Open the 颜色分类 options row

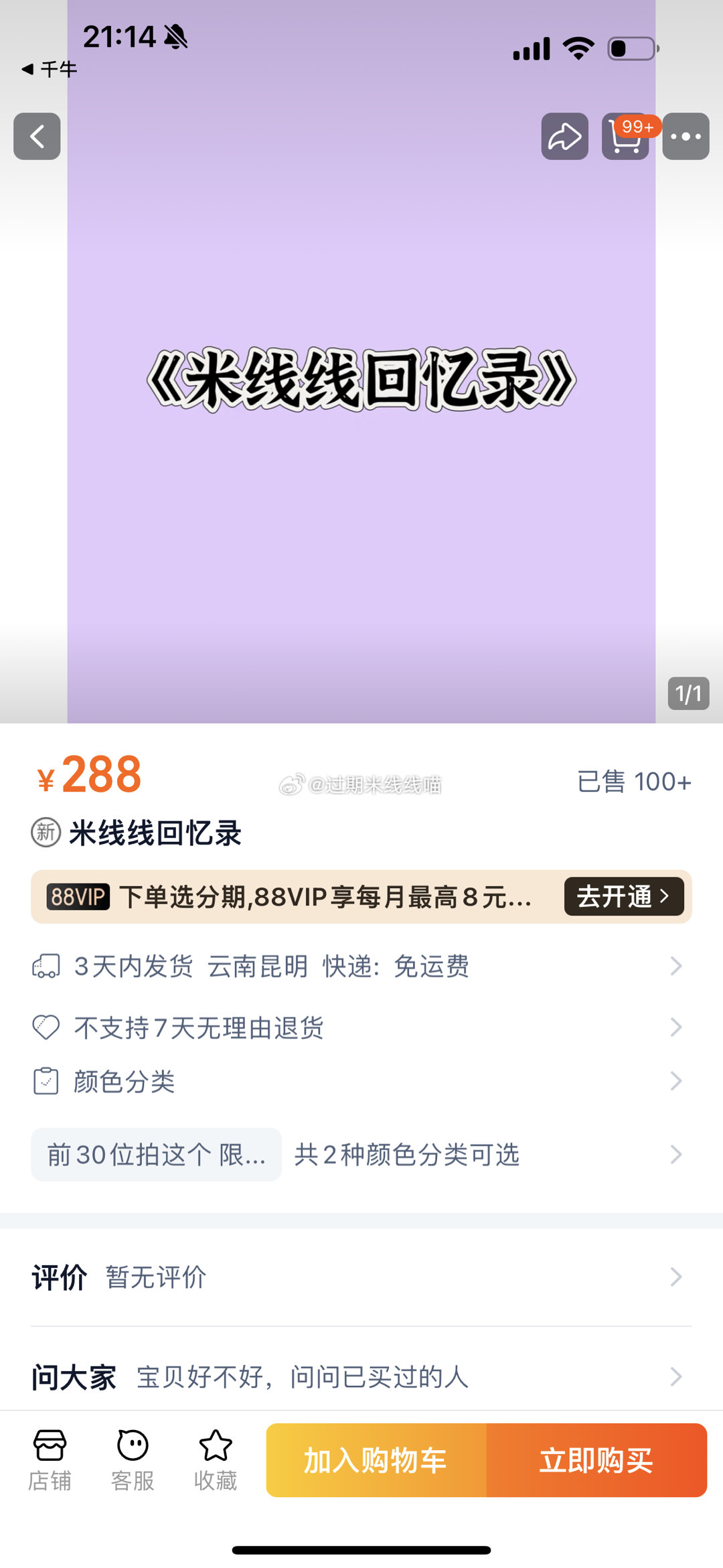pyautogui.click(x=361, y=1081)
